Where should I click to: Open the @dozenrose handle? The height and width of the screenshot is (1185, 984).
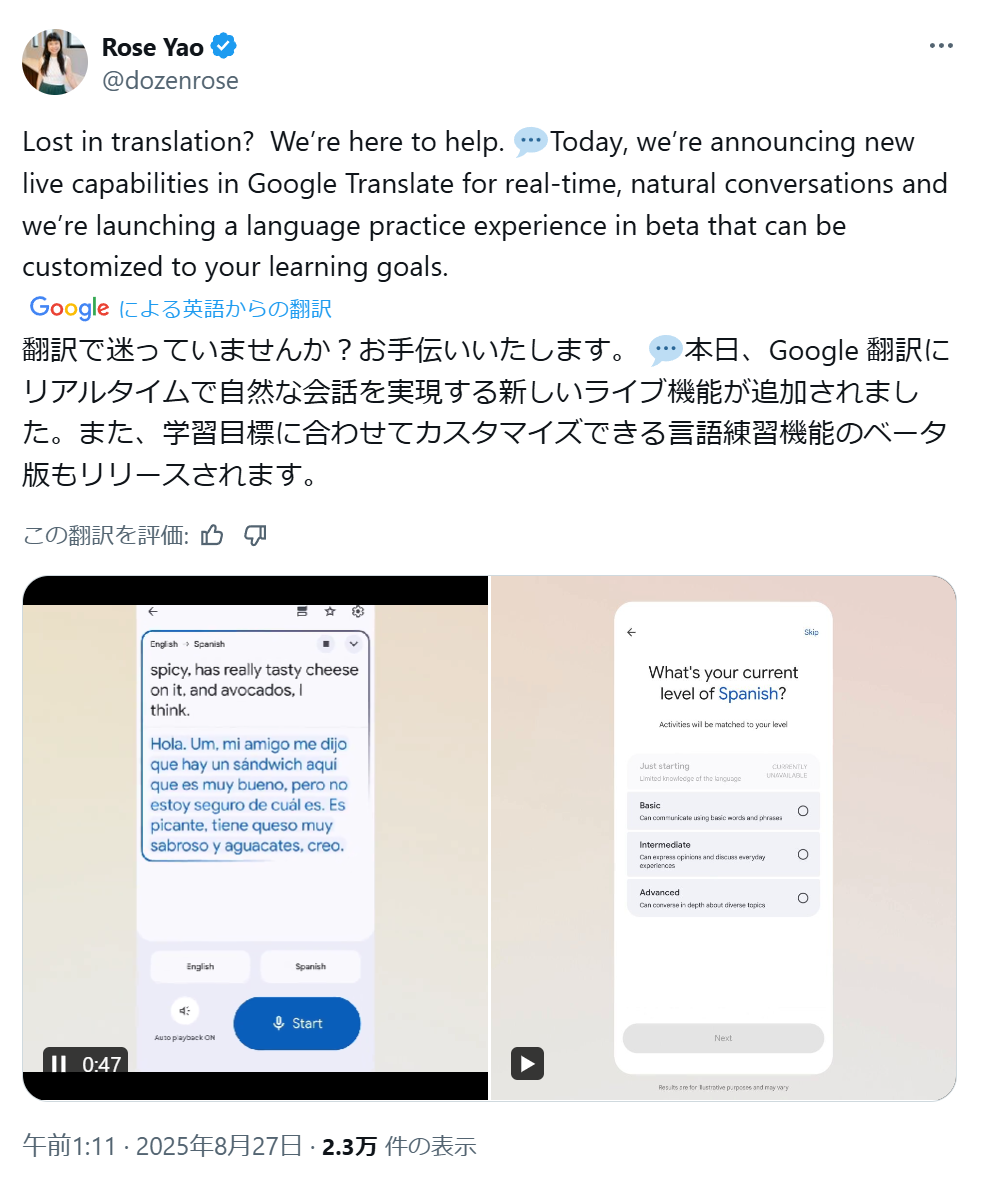pos(170,81)
